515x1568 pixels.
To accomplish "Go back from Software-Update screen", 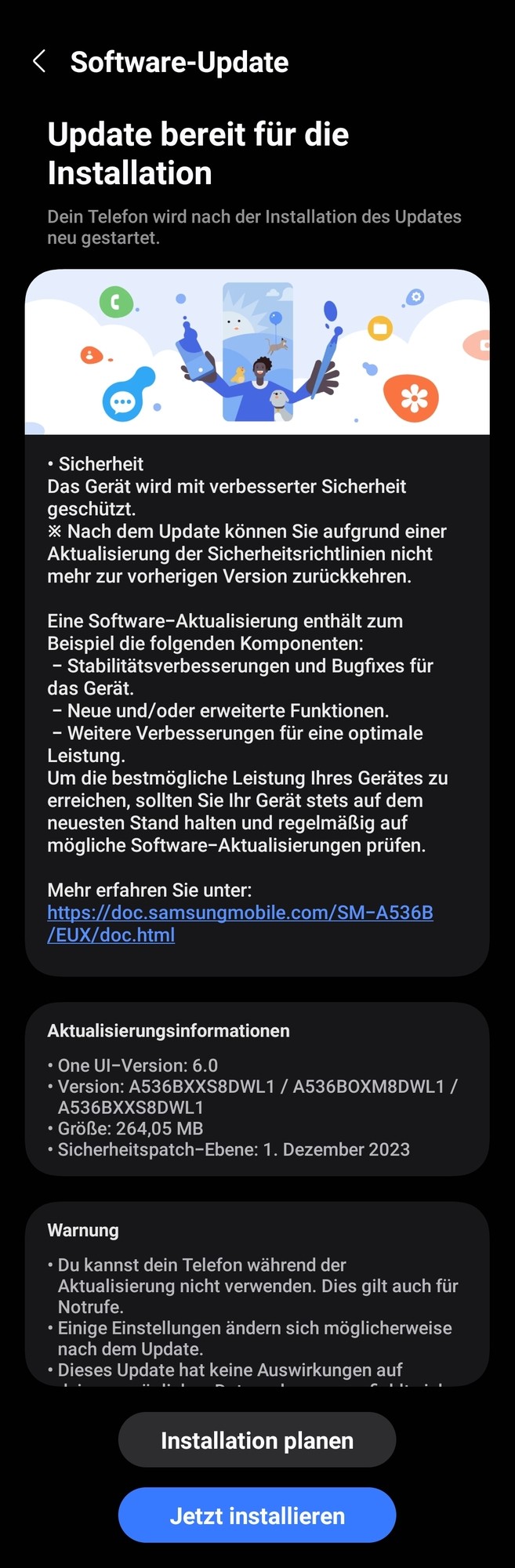I will [39, 62].
